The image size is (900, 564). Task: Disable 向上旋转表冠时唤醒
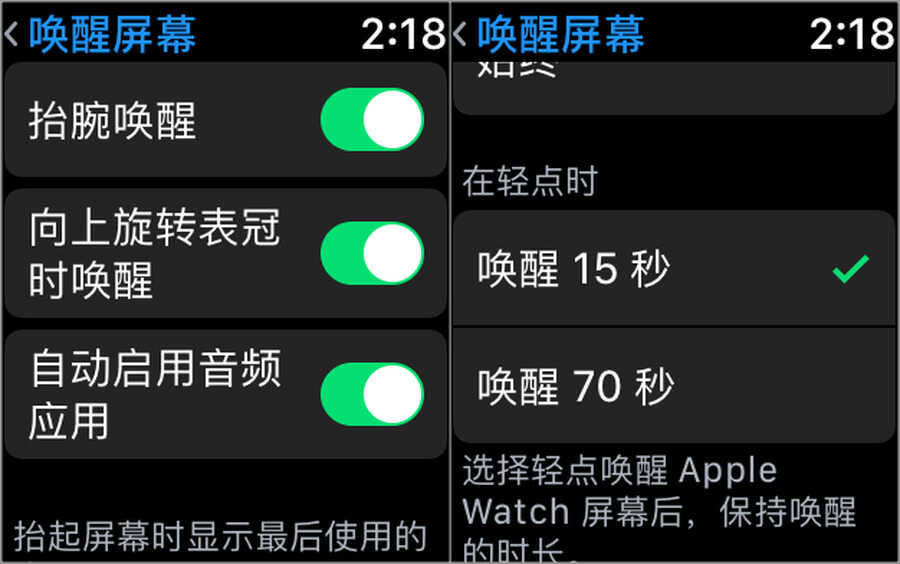(372, 254)
